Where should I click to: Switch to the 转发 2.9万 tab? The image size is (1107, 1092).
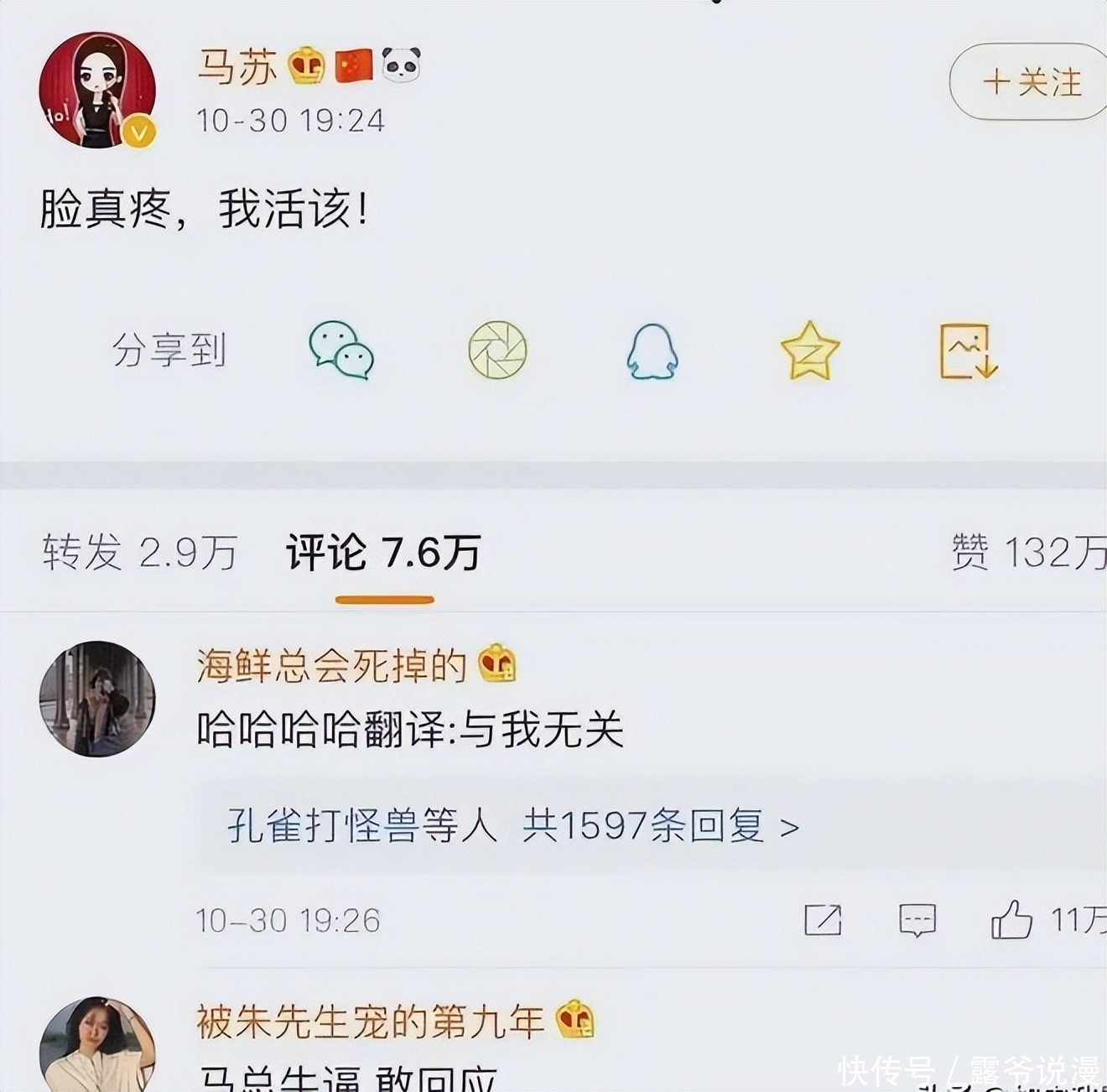tap(139, 553)
